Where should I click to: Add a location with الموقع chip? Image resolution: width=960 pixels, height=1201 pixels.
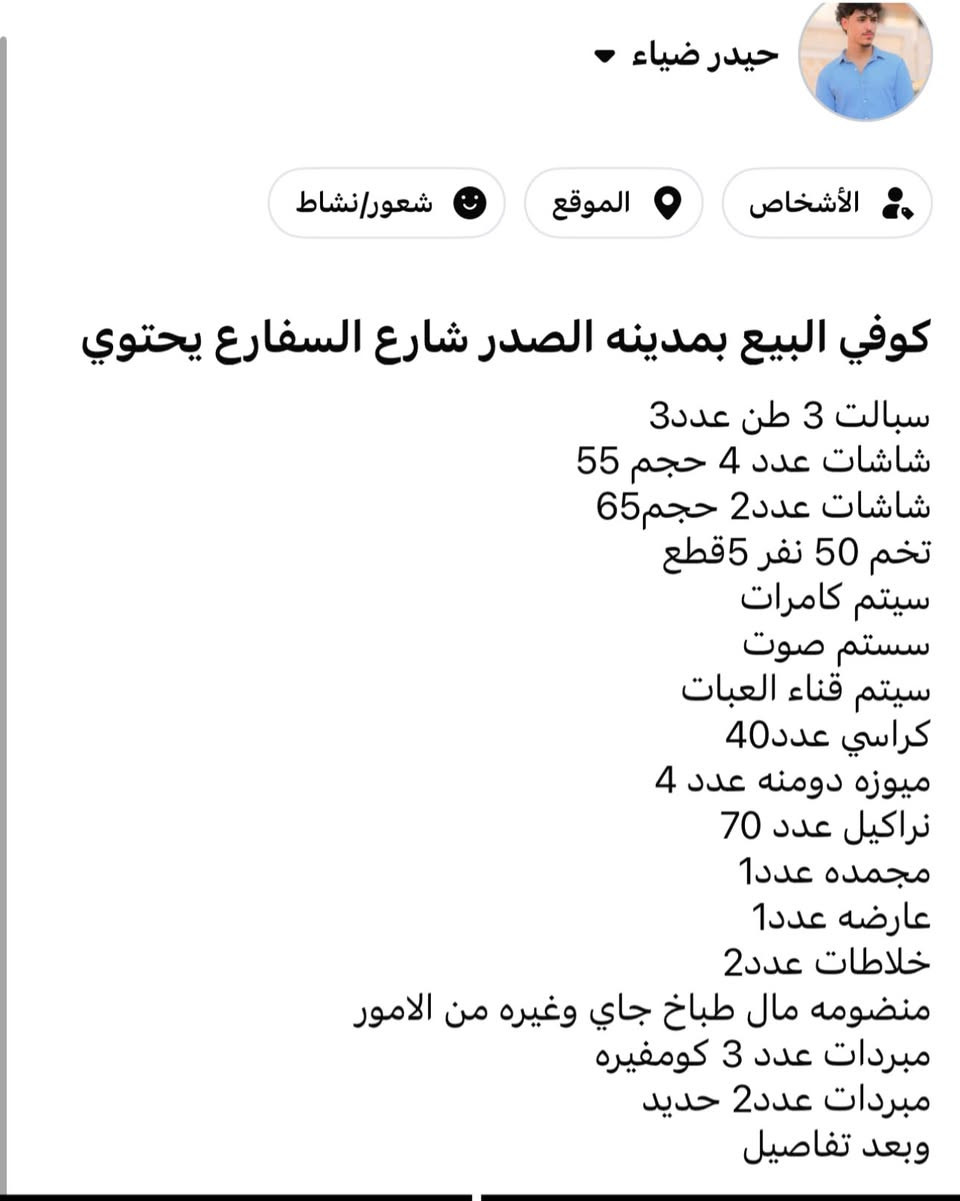(614, 203)
